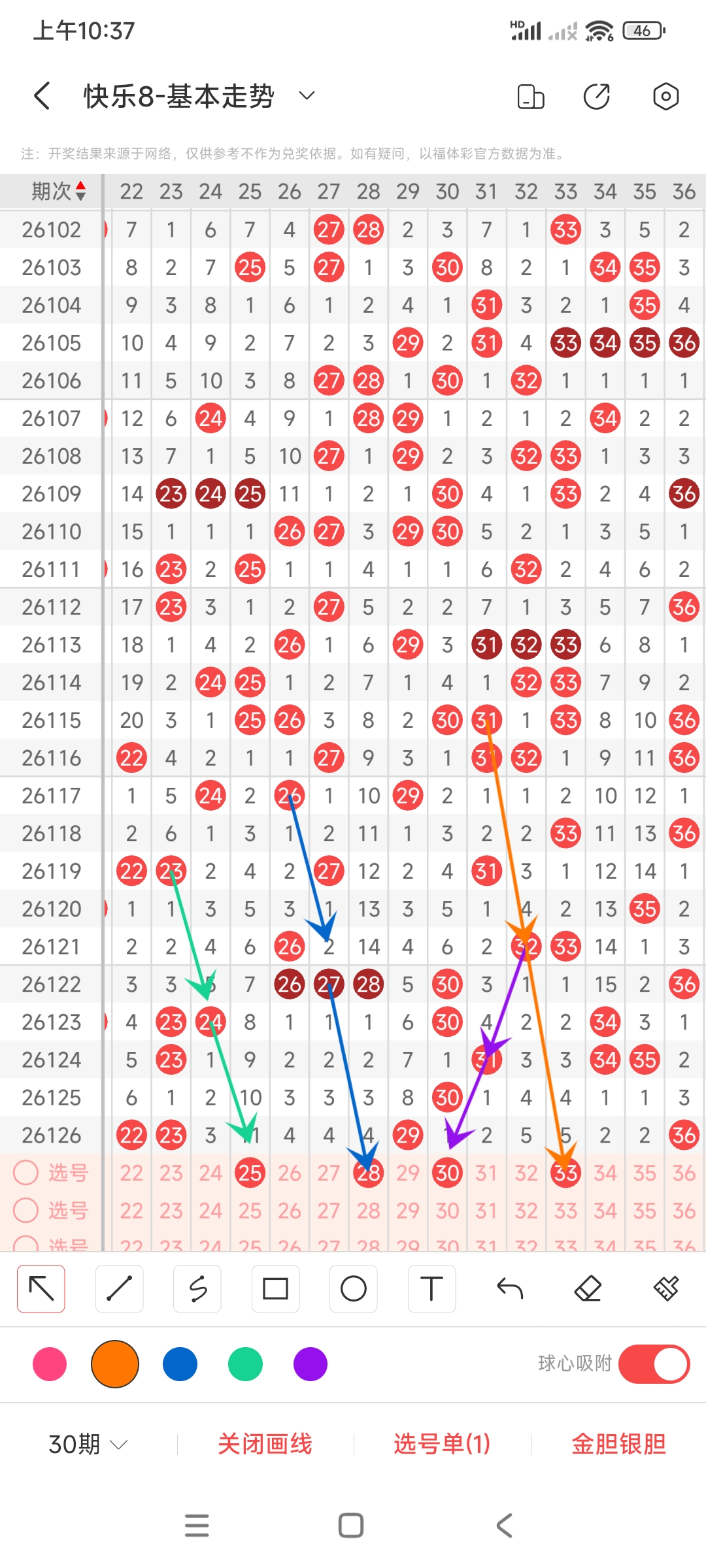Turn off the 球心吸附 switch

pos(654,1364)
